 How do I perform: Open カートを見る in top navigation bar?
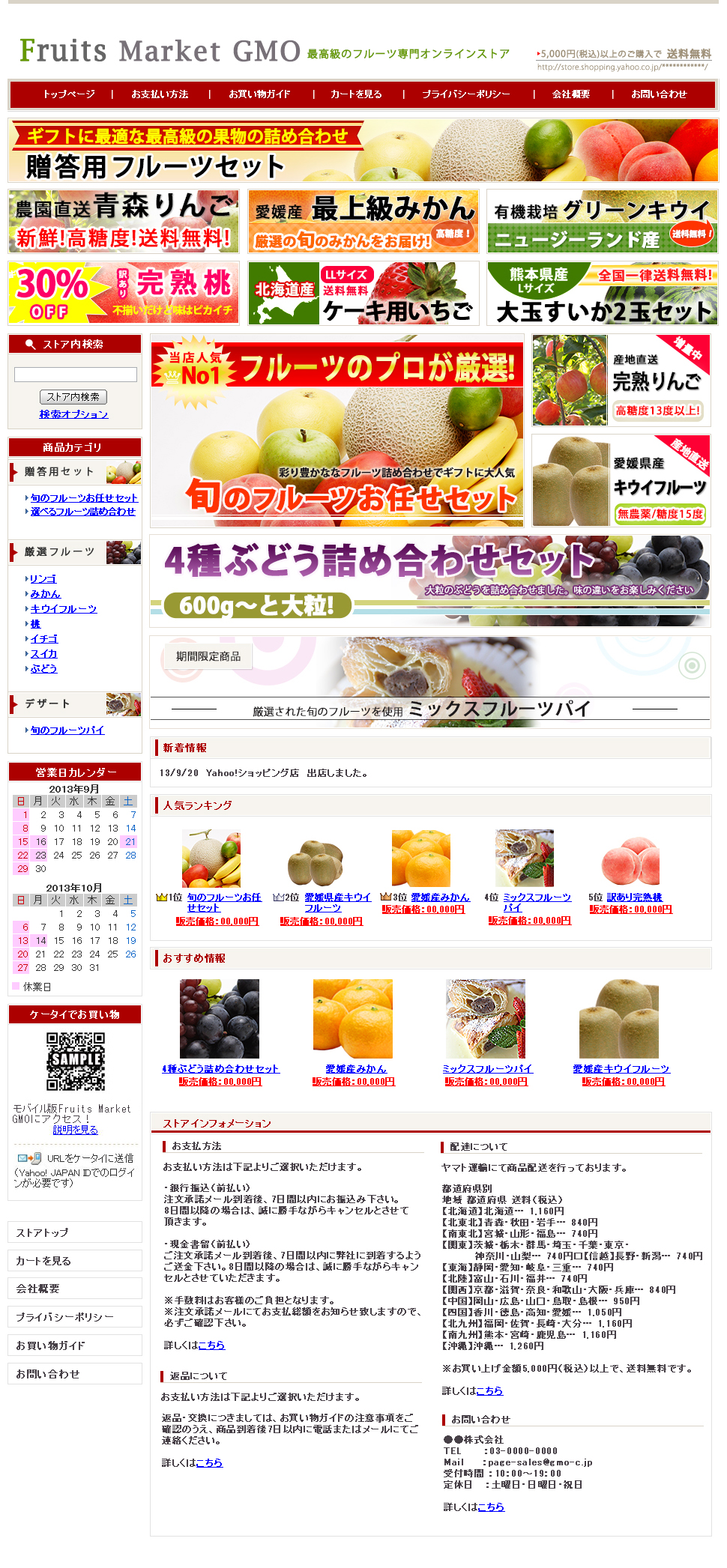356,94
